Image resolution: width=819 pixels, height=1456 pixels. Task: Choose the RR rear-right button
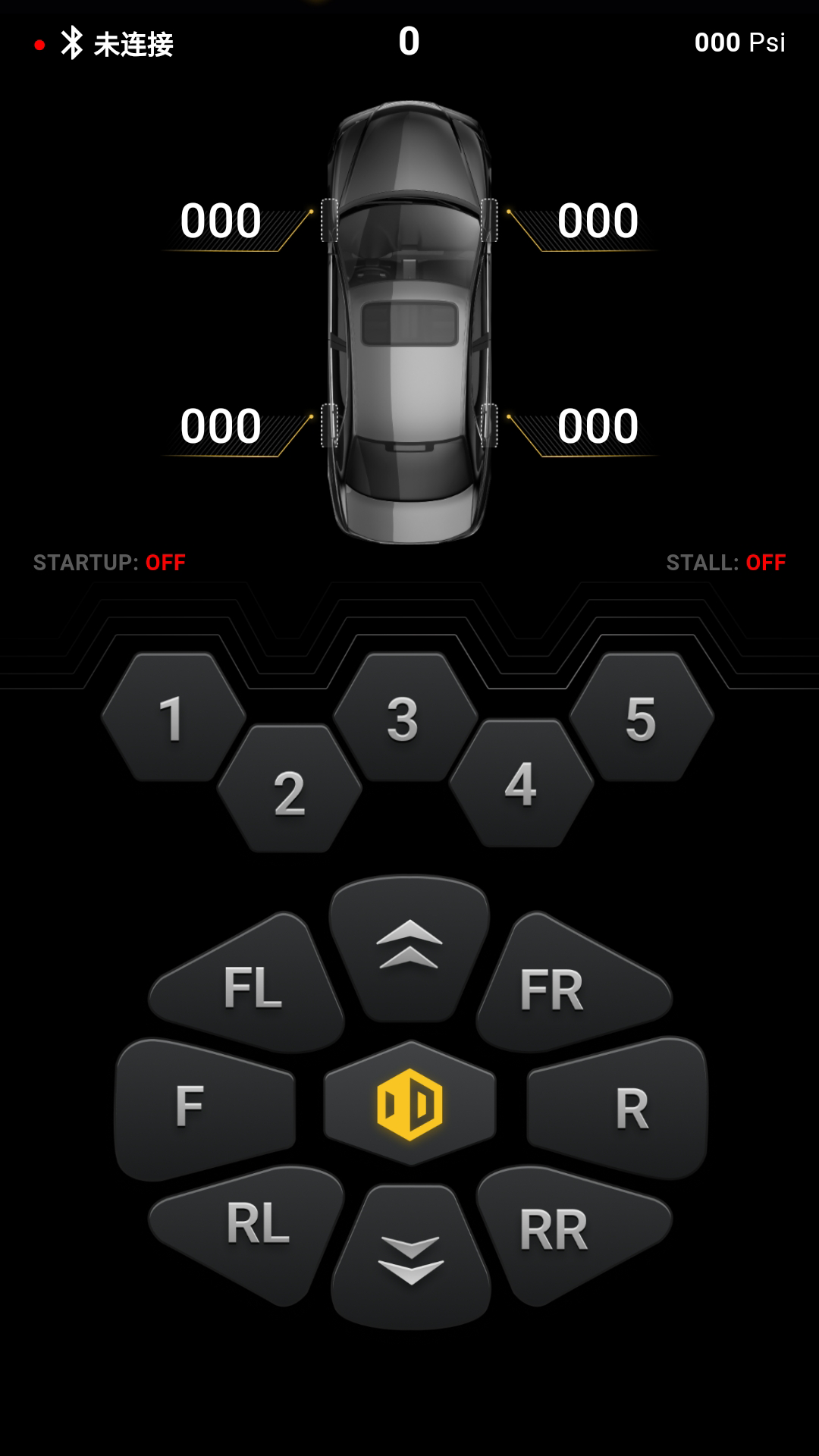tap(561, 1228)
